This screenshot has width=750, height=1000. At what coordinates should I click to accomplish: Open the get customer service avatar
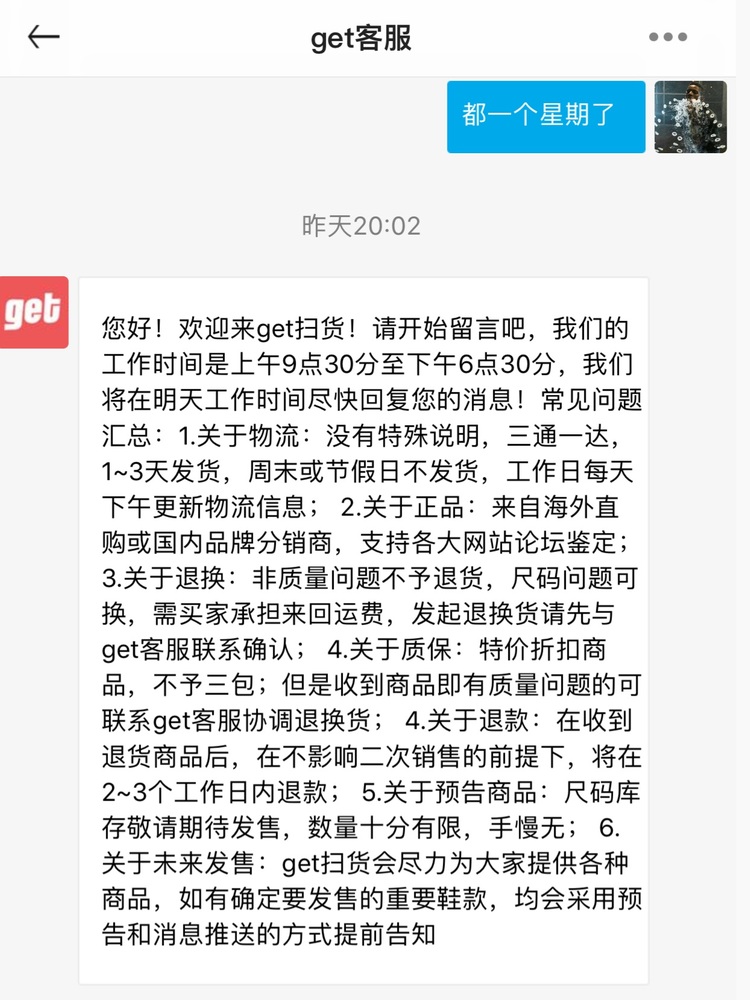tap(34, 312)
